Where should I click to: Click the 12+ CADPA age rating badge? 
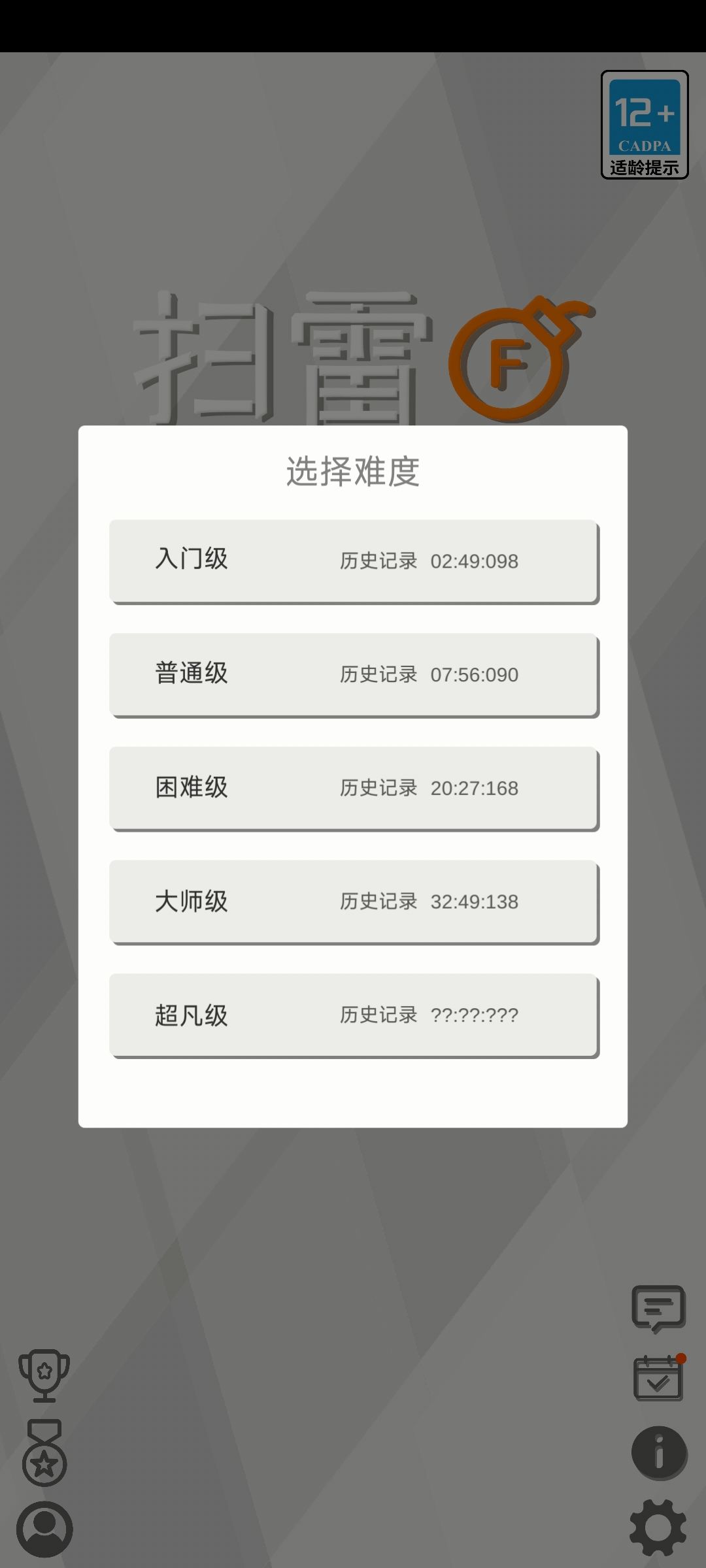click(645, 124)
